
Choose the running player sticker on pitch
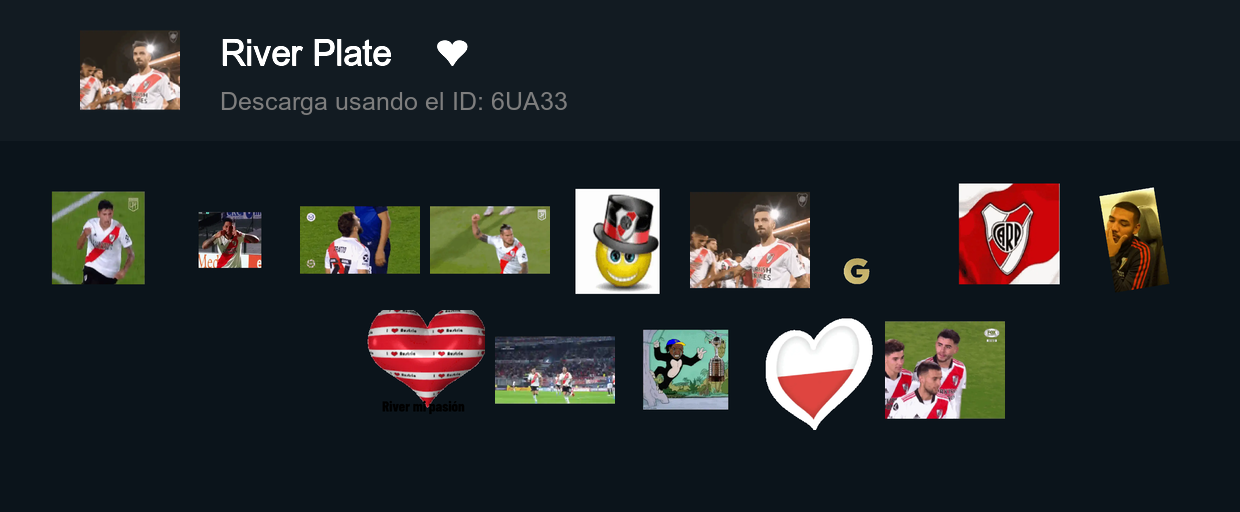click(98, 238)
